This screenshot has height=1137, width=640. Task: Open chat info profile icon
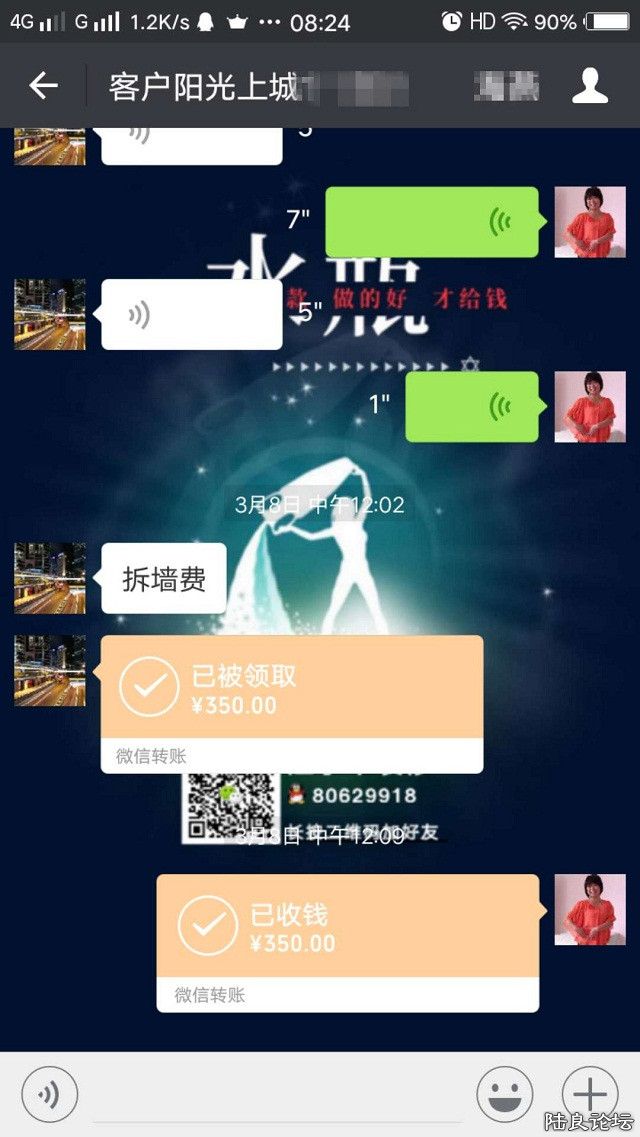pos(590,86)
